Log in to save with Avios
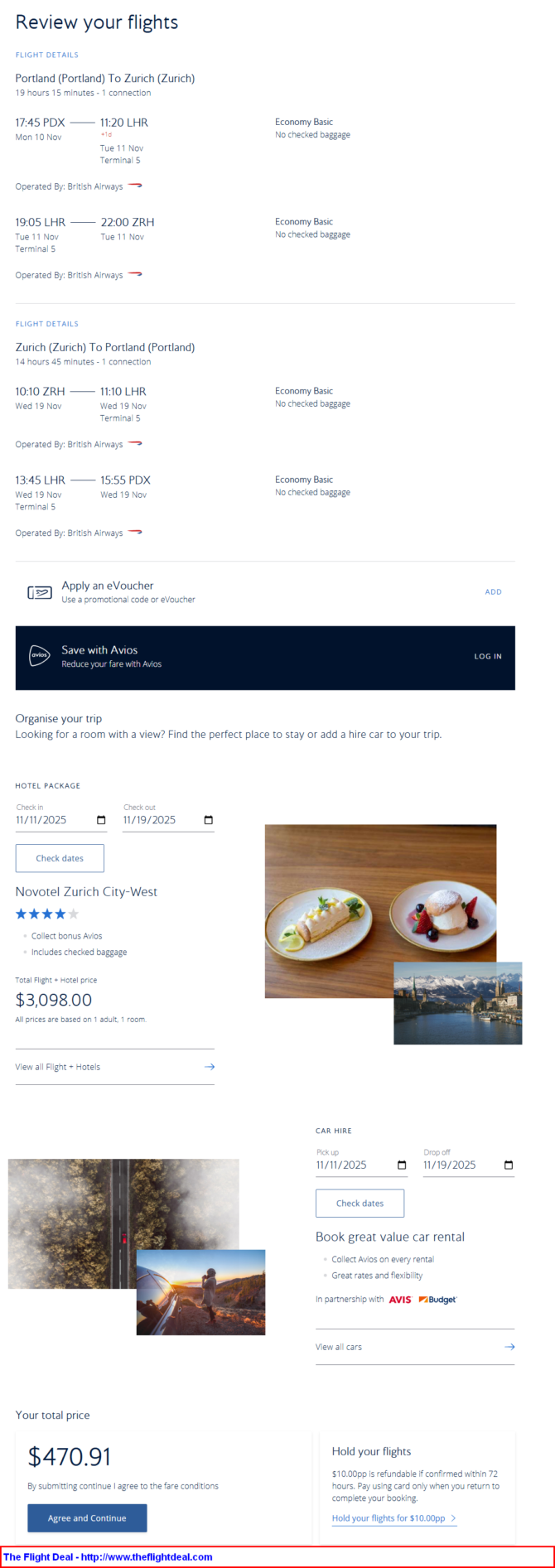 [487, 656]
